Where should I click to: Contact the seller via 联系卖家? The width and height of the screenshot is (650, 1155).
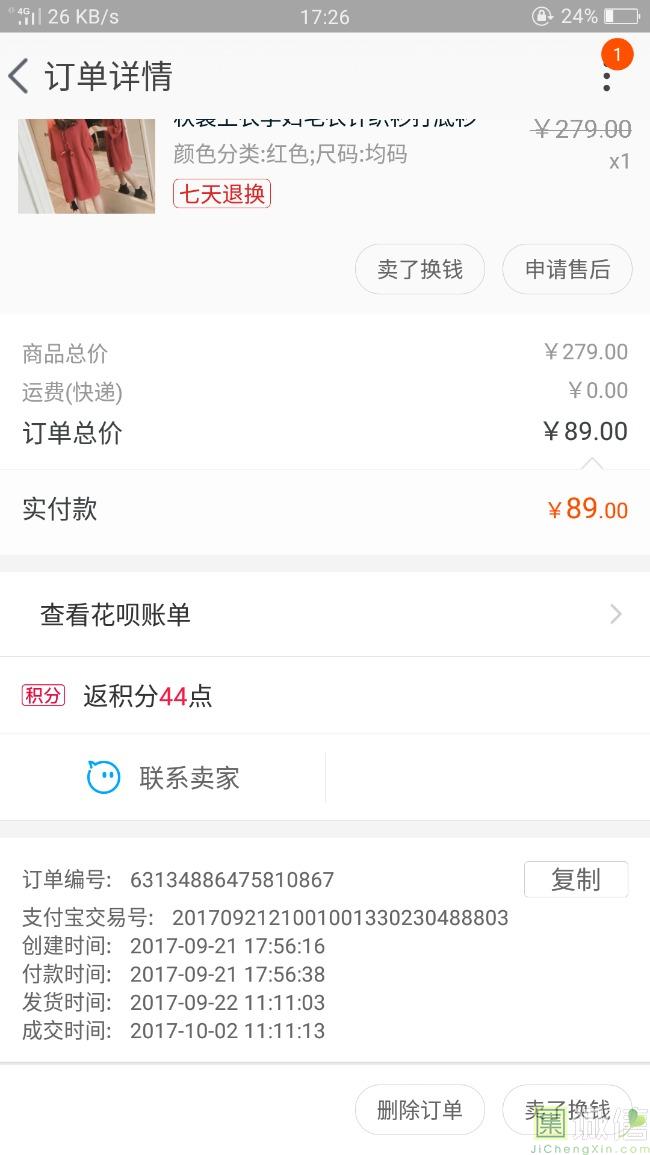164,777
